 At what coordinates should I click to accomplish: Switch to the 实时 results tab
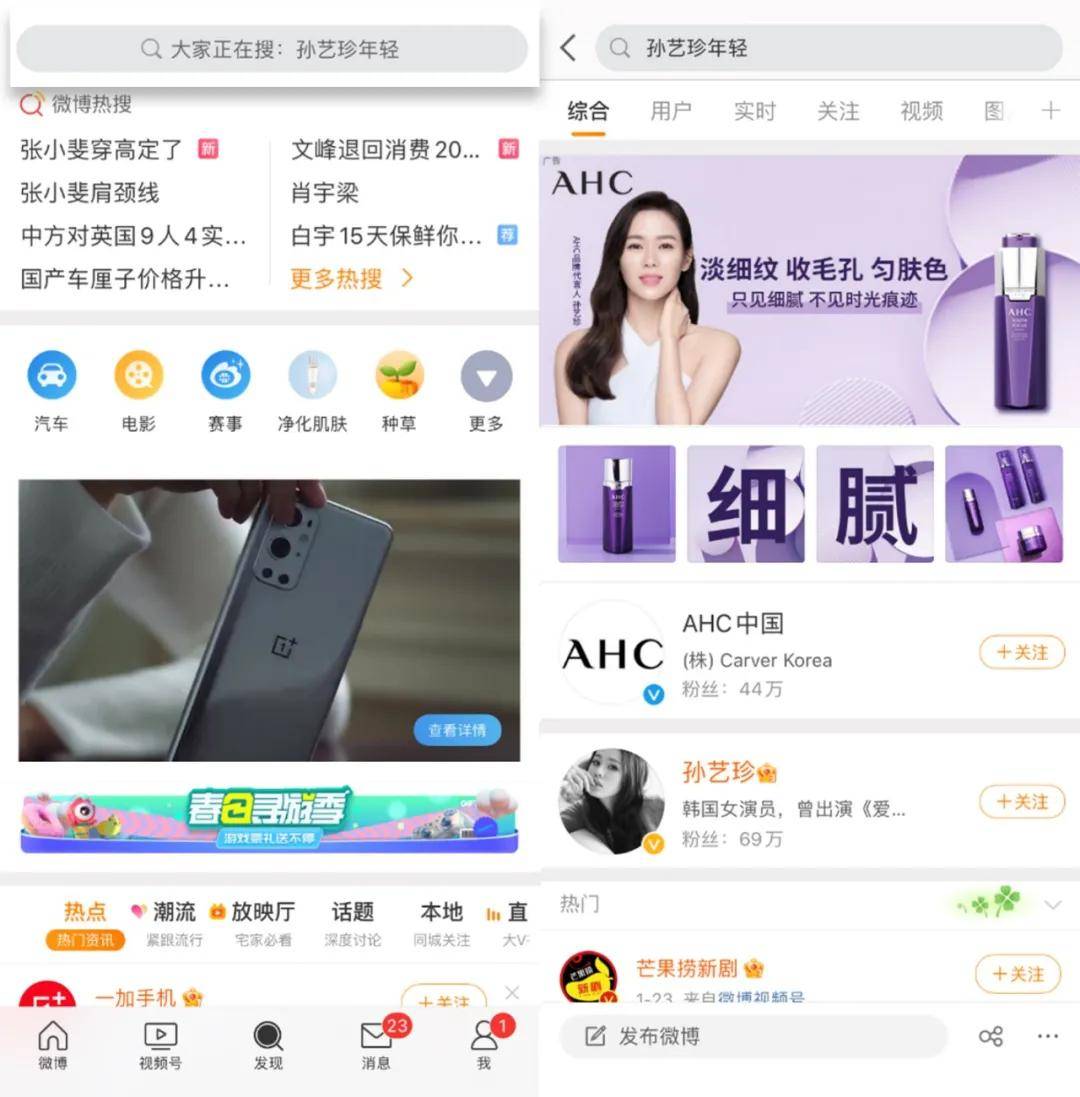(x=754, y=111)
